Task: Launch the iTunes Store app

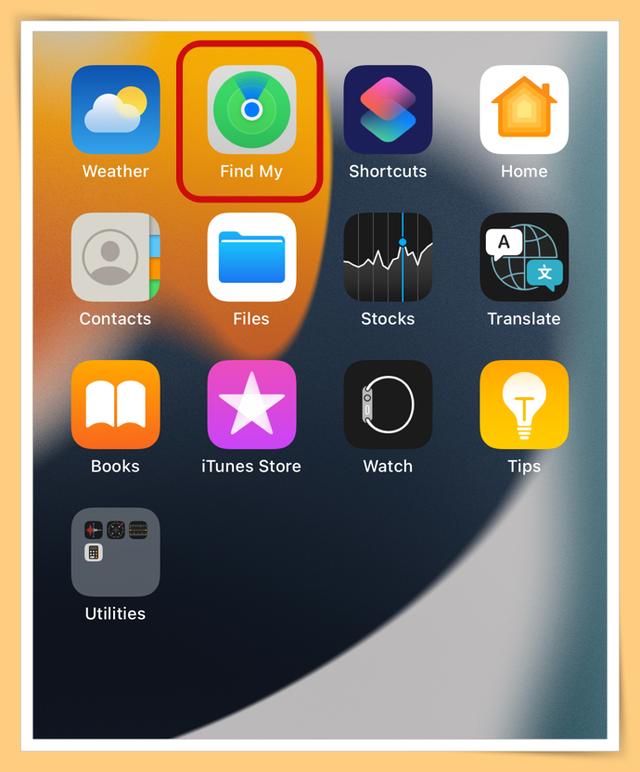Action: (251, 404)
